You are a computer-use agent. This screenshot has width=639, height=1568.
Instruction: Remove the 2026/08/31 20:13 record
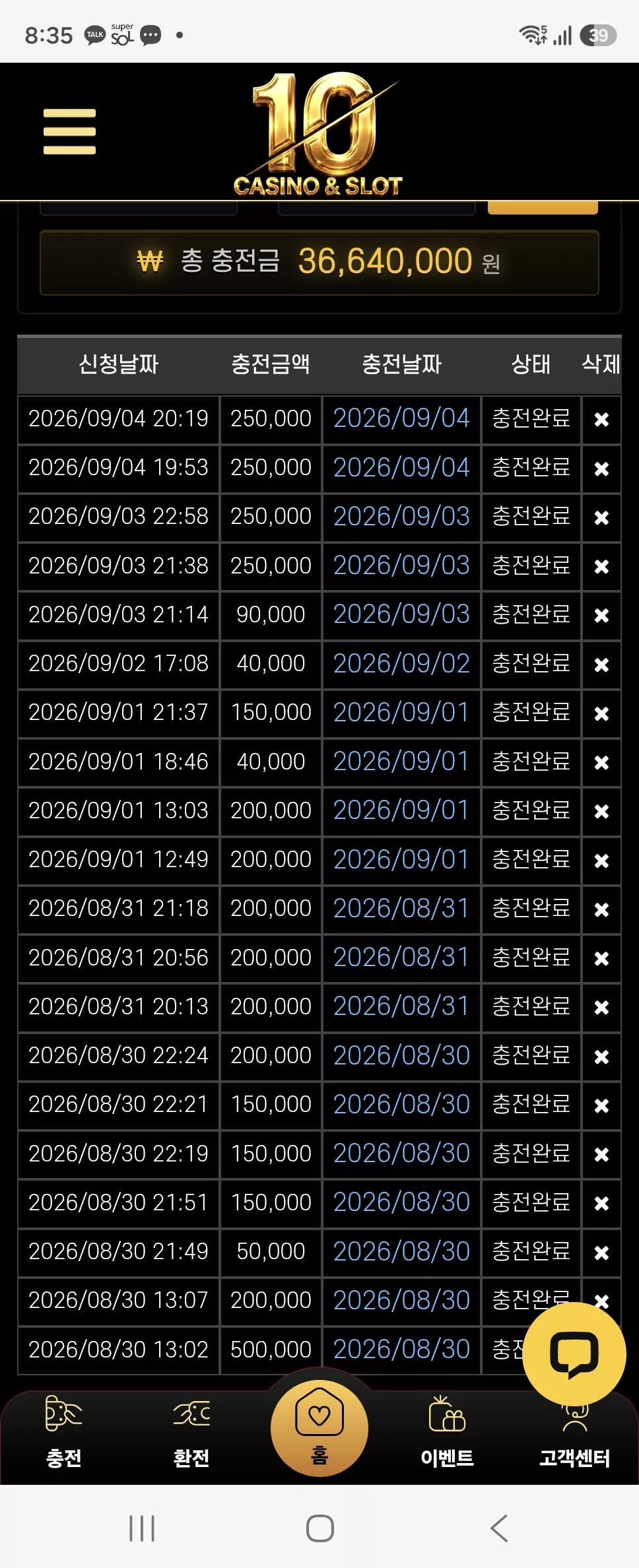(x=601, y=1008)
